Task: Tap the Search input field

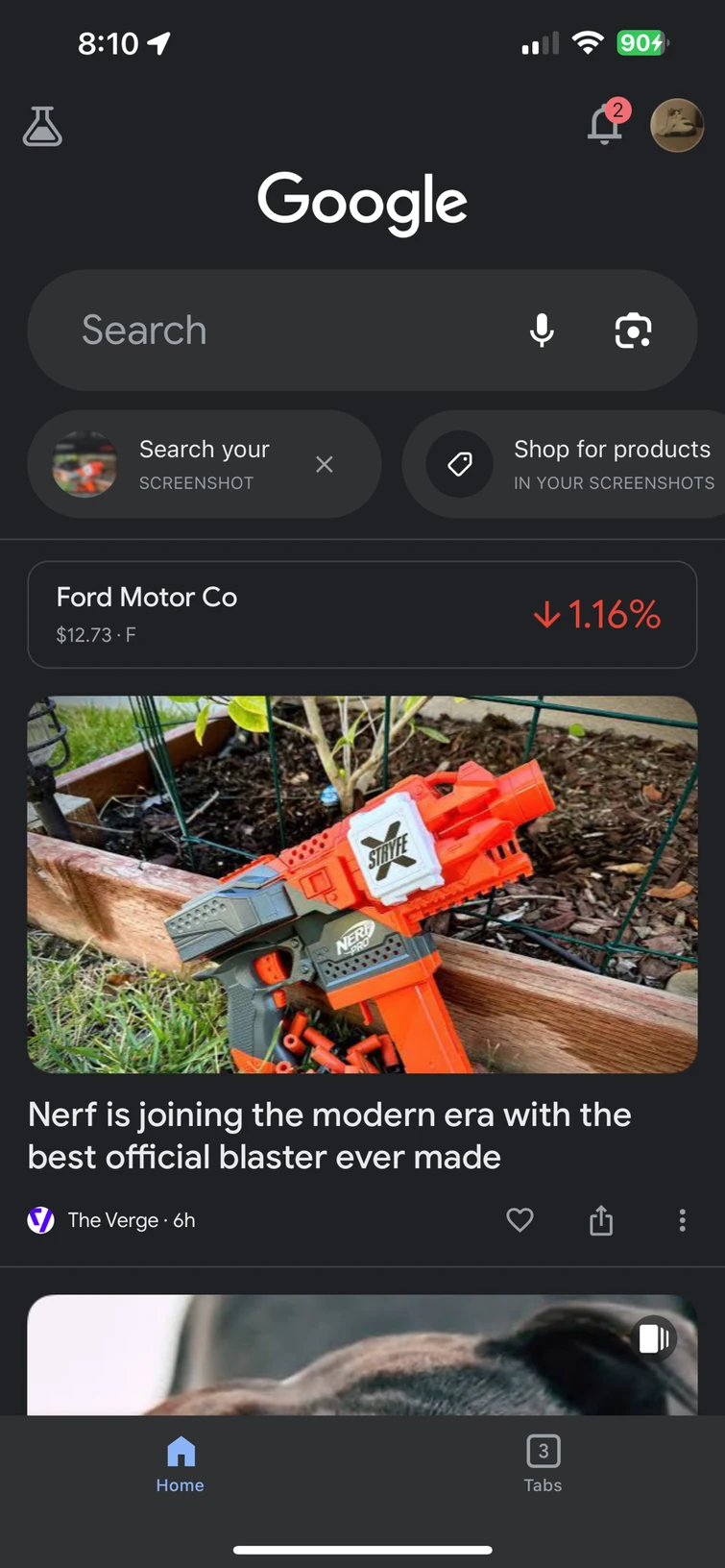Action: [x=240, y=330]
